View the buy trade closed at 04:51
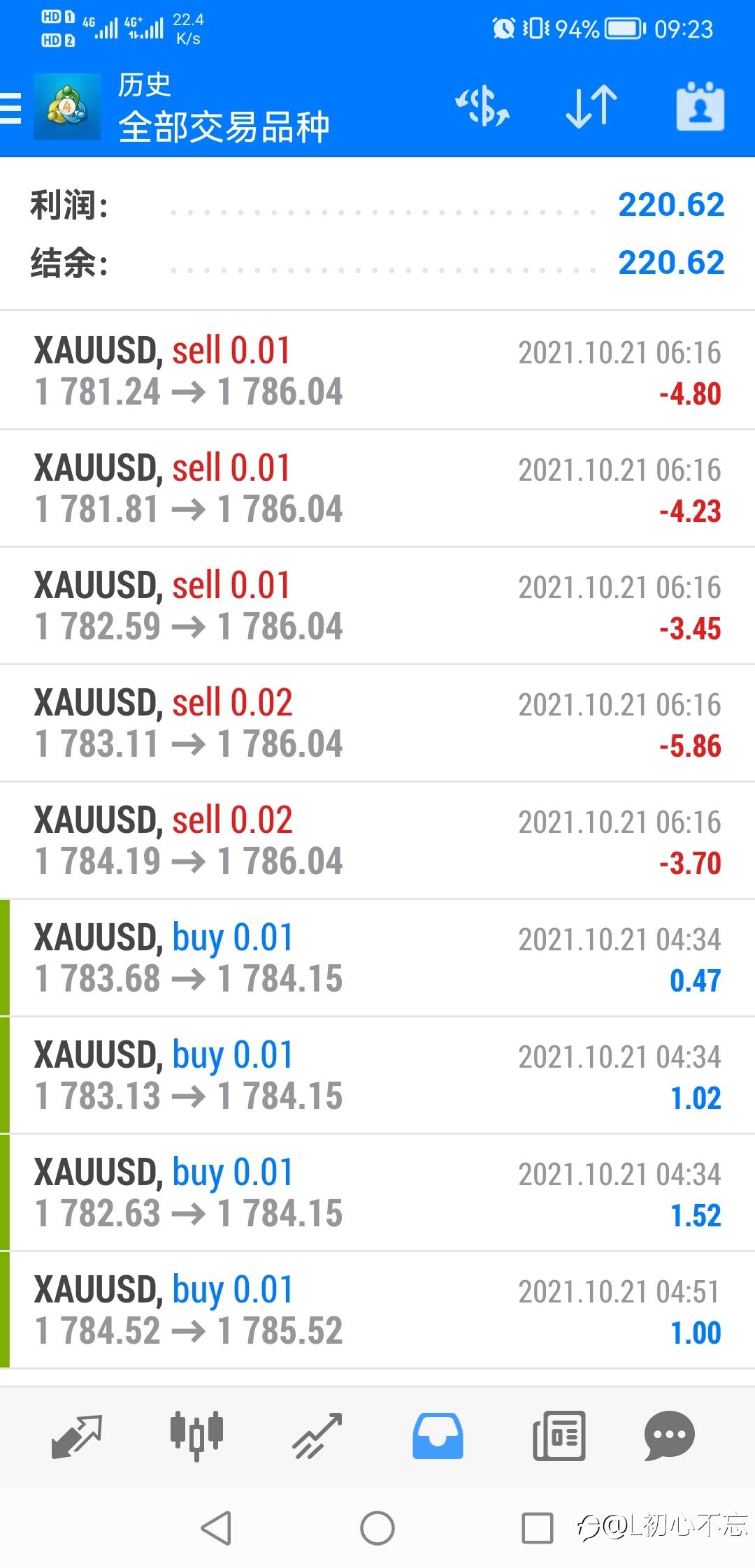This screenshot has width=755, height=1568. pyautogui.click(x=377, y=1310)
